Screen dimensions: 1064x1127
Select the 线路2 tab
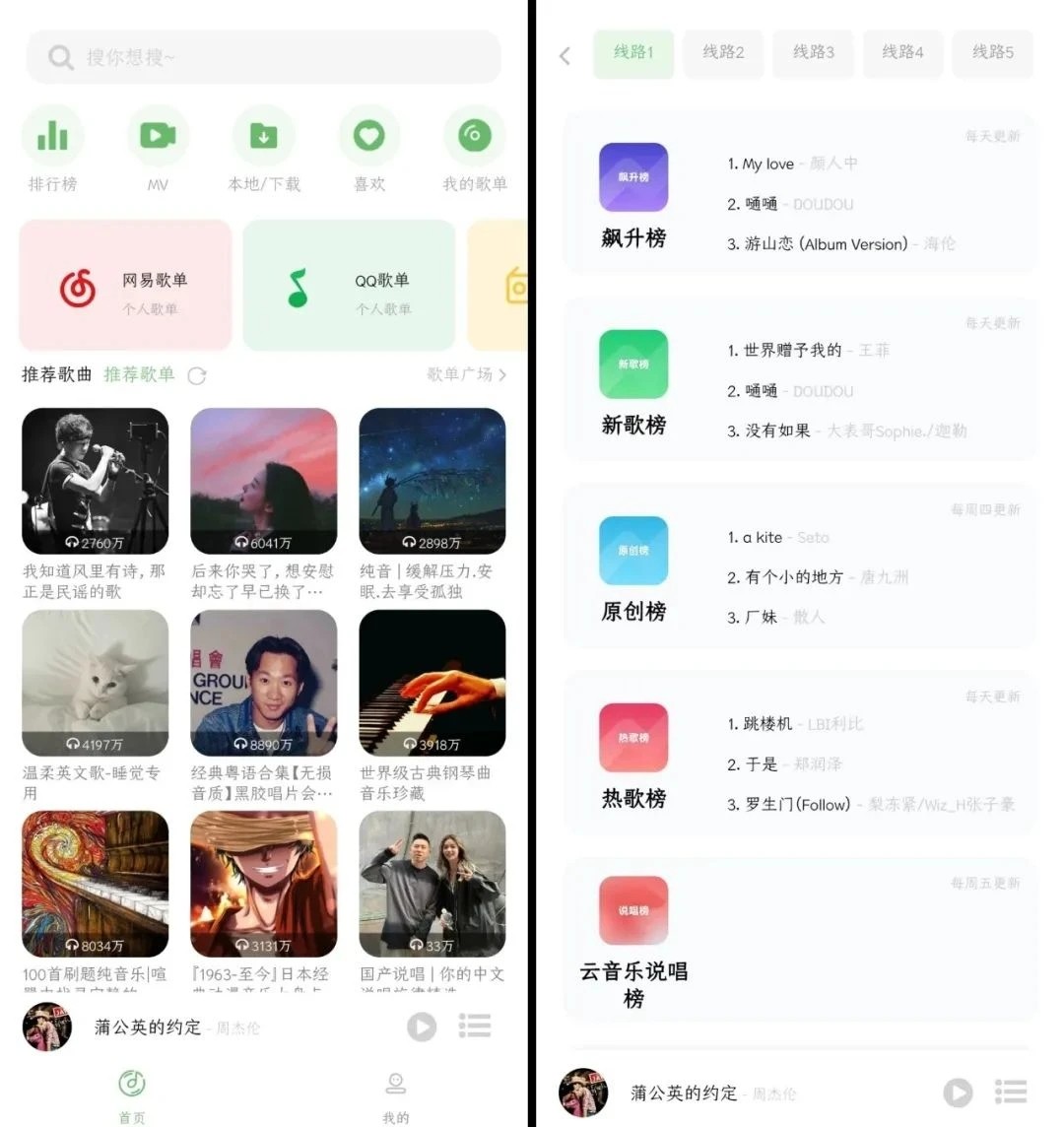pyautogui.click(x=723, y=52)
